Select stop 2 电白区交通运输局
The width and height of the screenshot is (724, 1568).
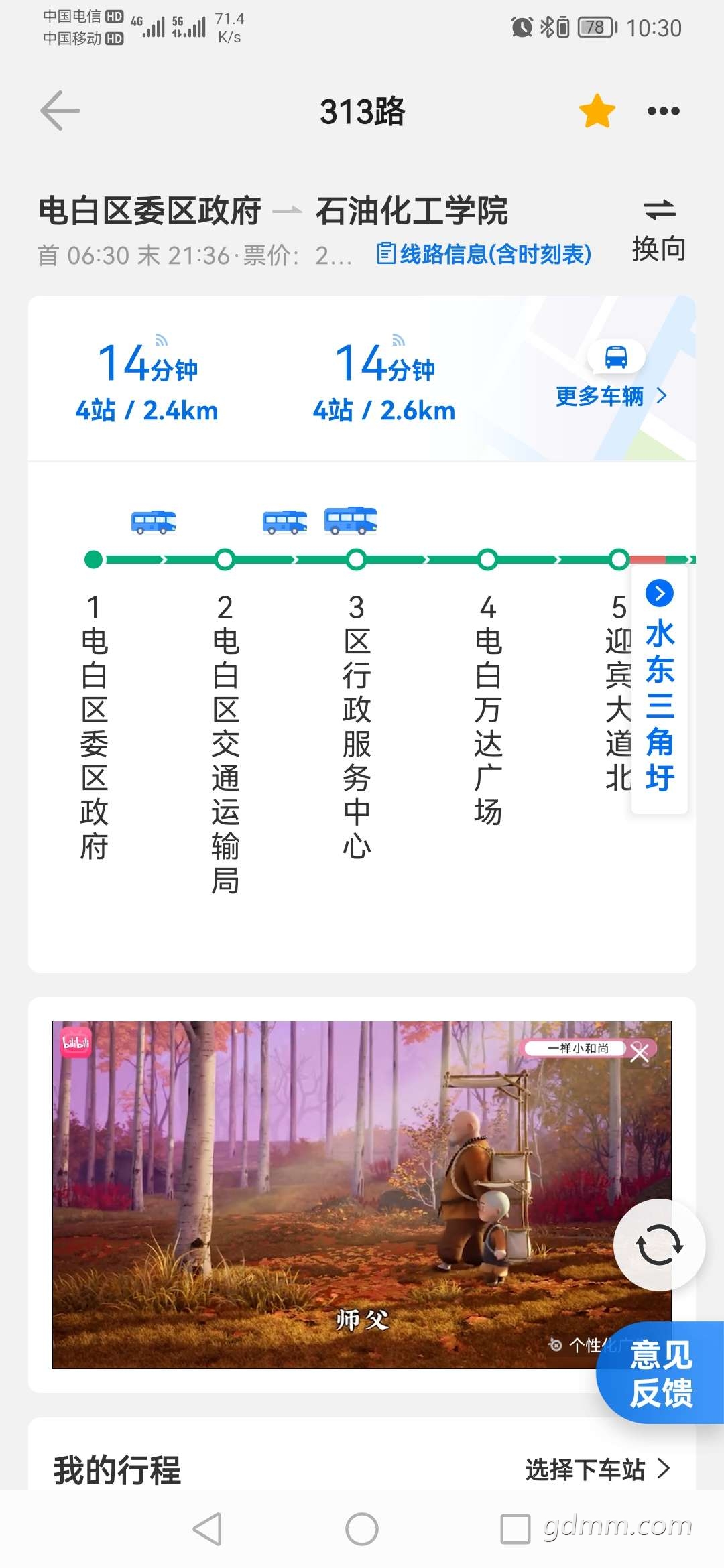[225, 737]
